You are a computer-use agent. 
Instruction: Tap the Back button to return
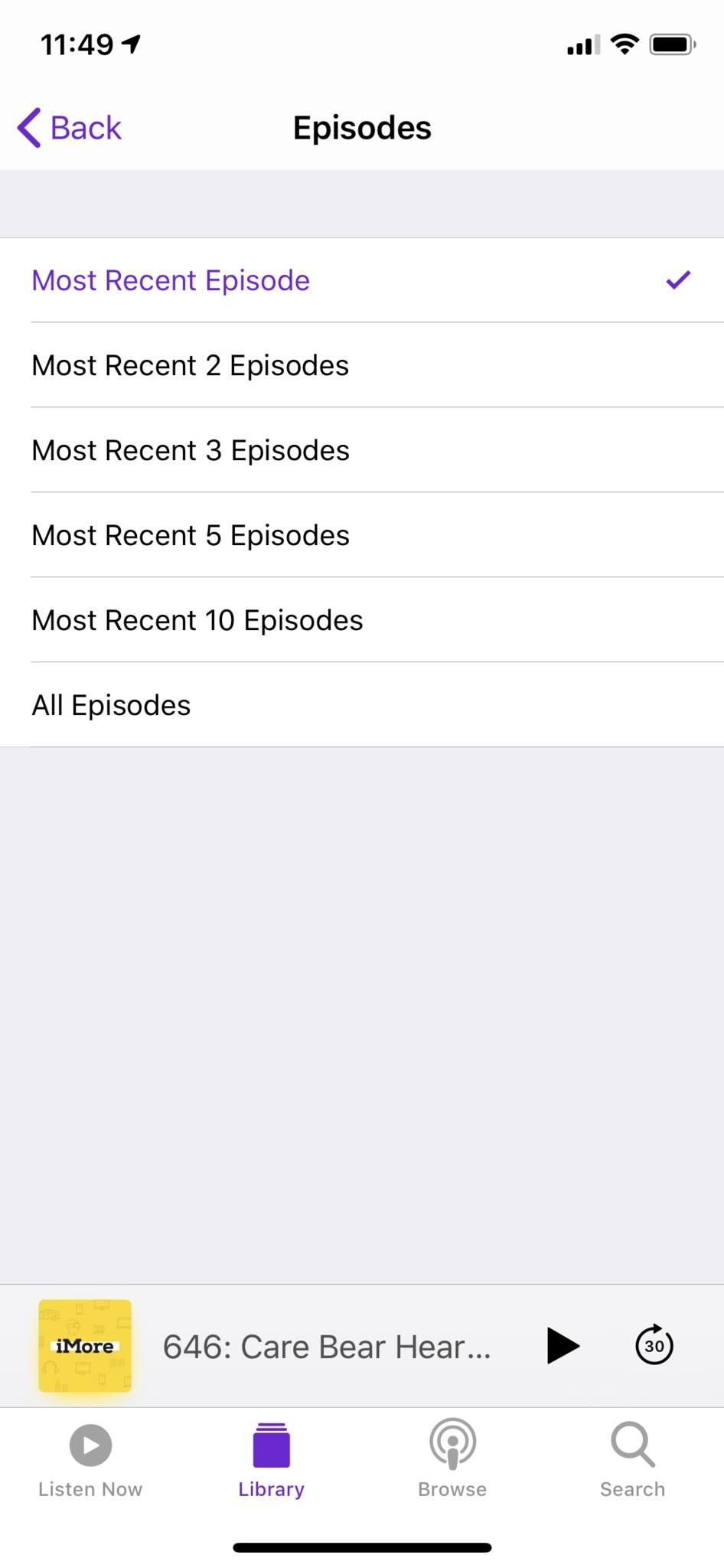coord(69,127)
